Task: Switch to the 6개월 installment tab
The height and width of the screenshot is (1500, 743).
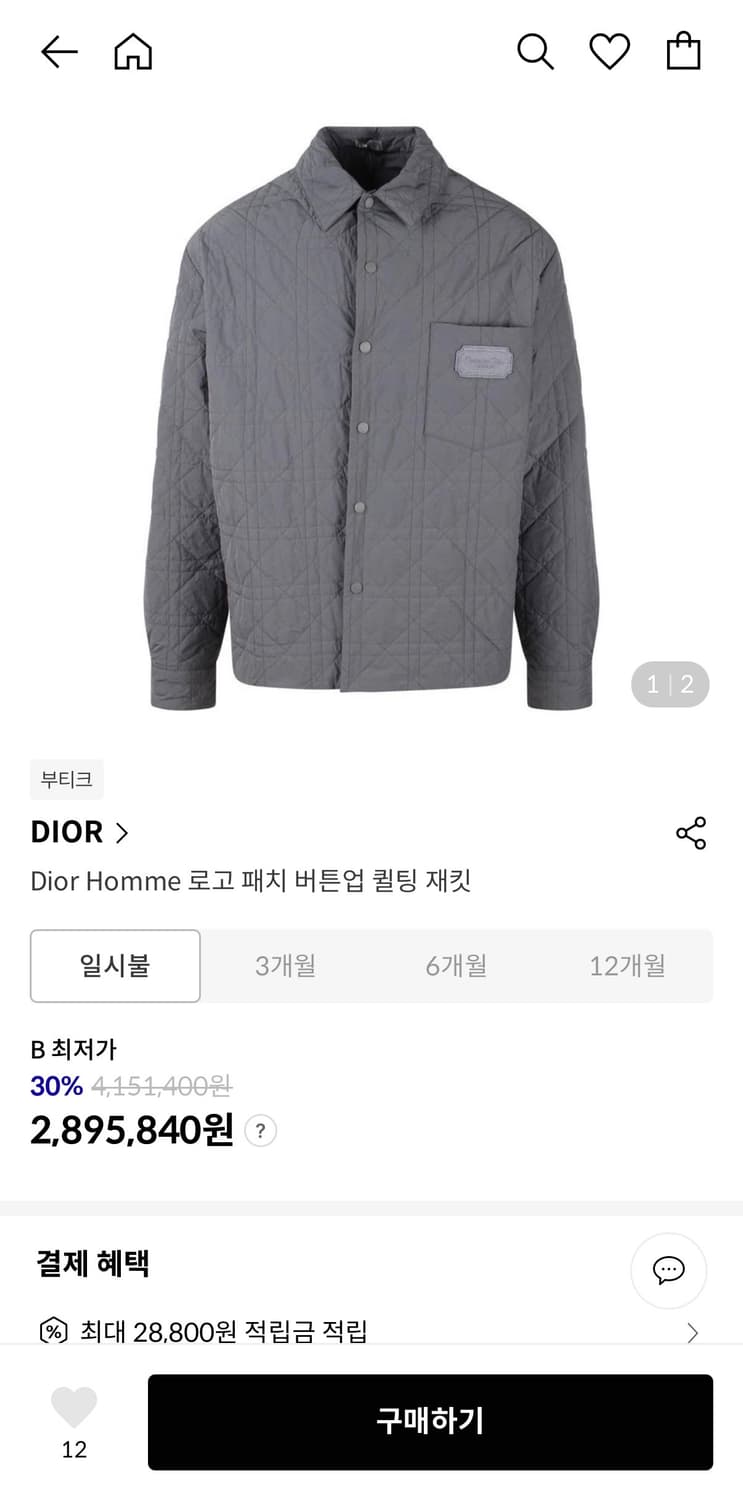Action: [456, 966]
